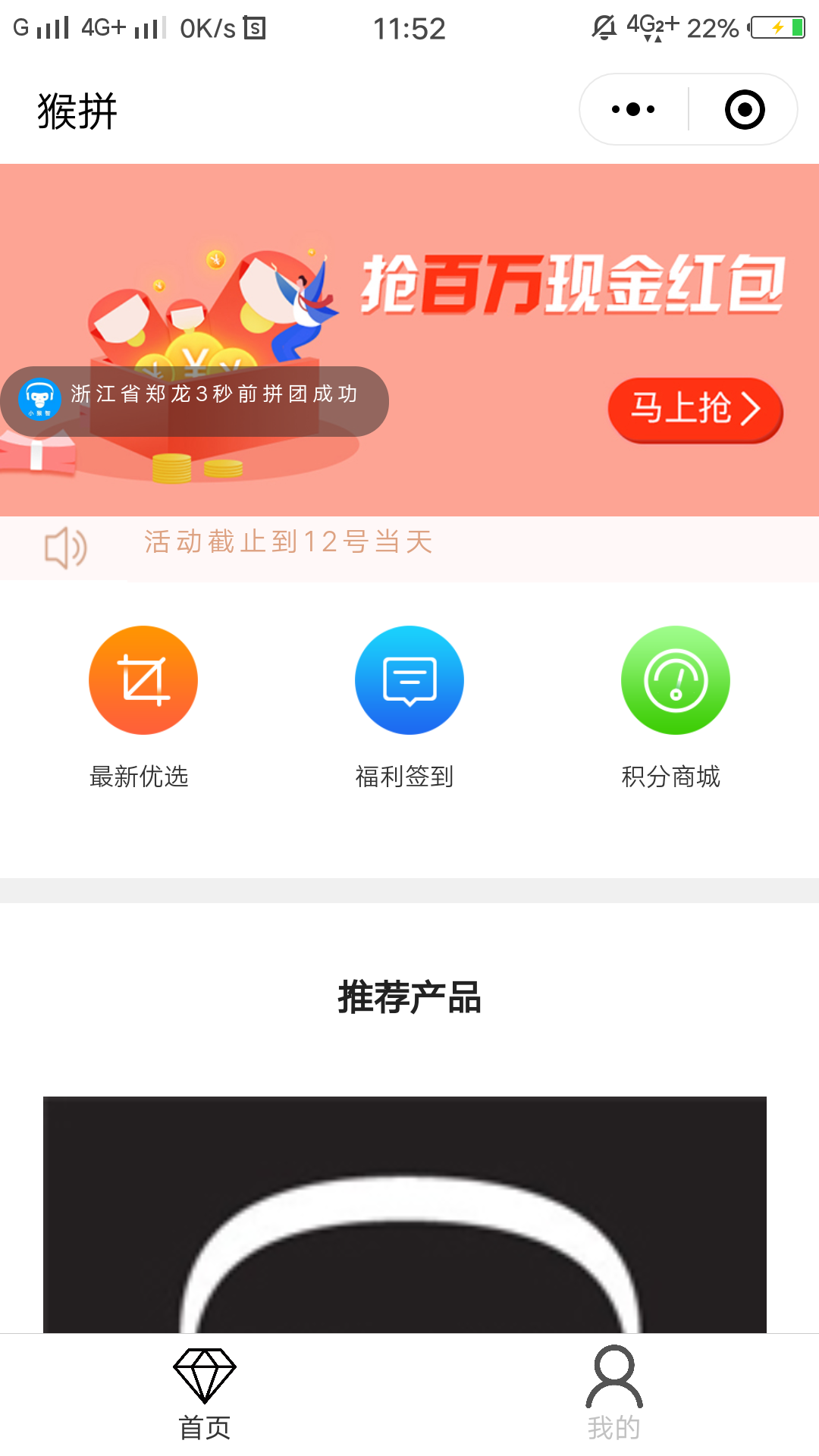Viewport: 819px width, 1456px height.
Task: Close the mini program via target icon
Action: (744, 110)
